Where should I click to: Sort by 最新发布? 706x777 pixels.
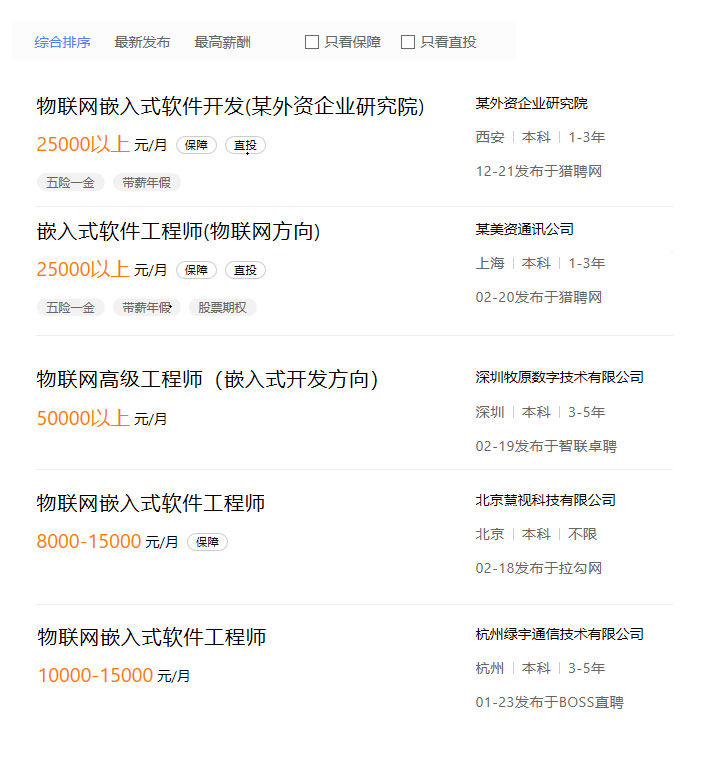(142, 42)
